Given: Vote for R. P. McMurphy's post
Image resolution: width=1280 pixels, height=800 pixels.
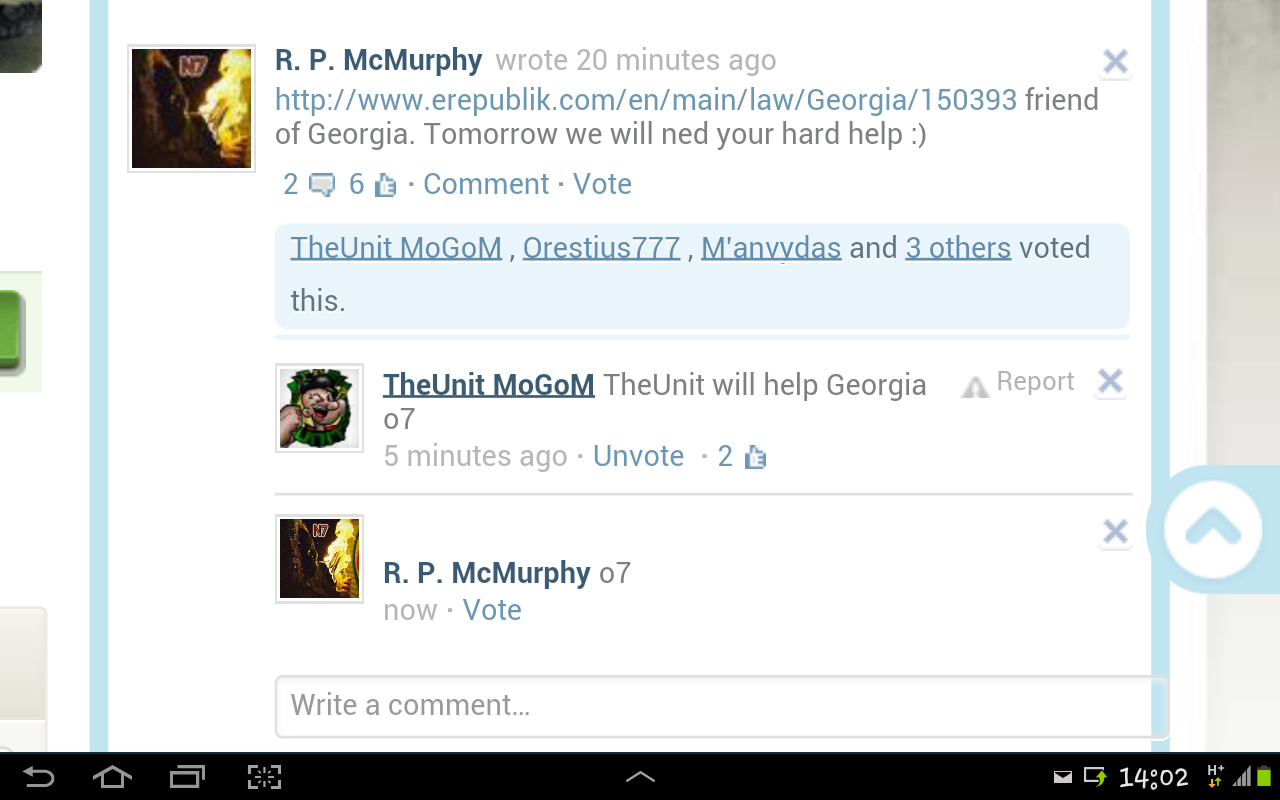Looking at the screenshot, I should [x=602, y=184].
